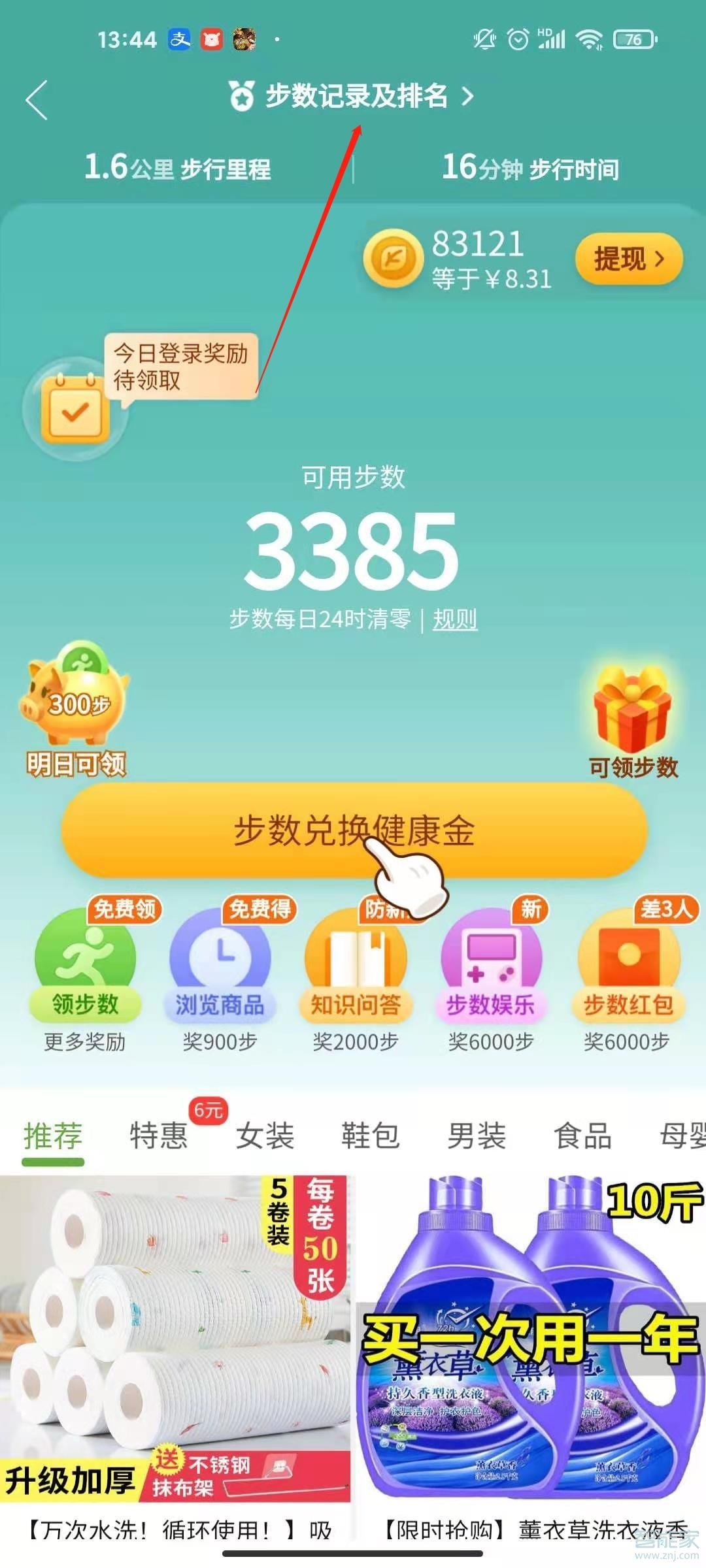Click the app logo beside 步数记录及排名

pyautogui.click(x=241, y=95)
